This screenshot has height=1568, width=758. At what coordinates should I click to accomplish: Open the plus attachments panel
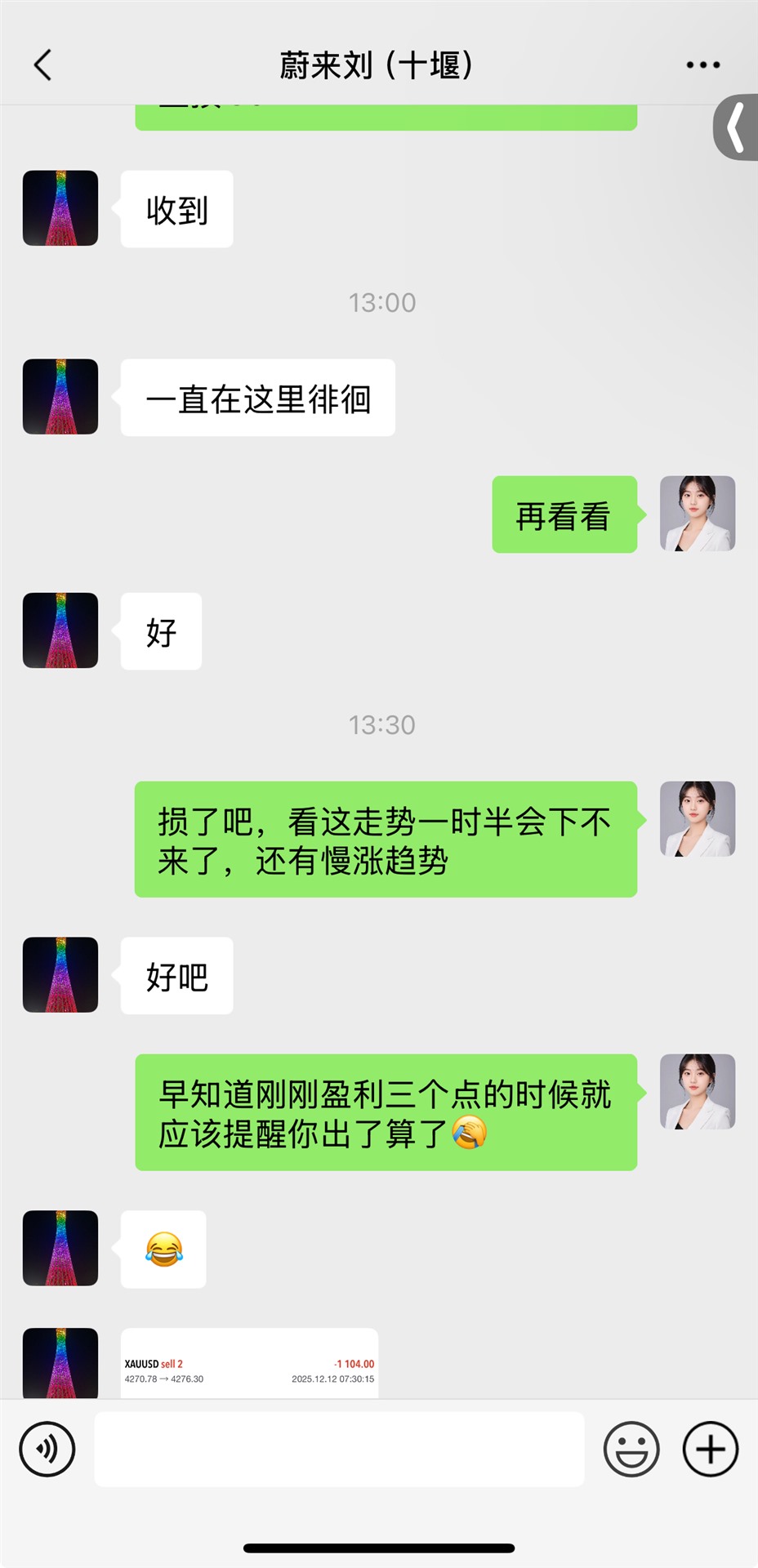[x=710, y=1449]
